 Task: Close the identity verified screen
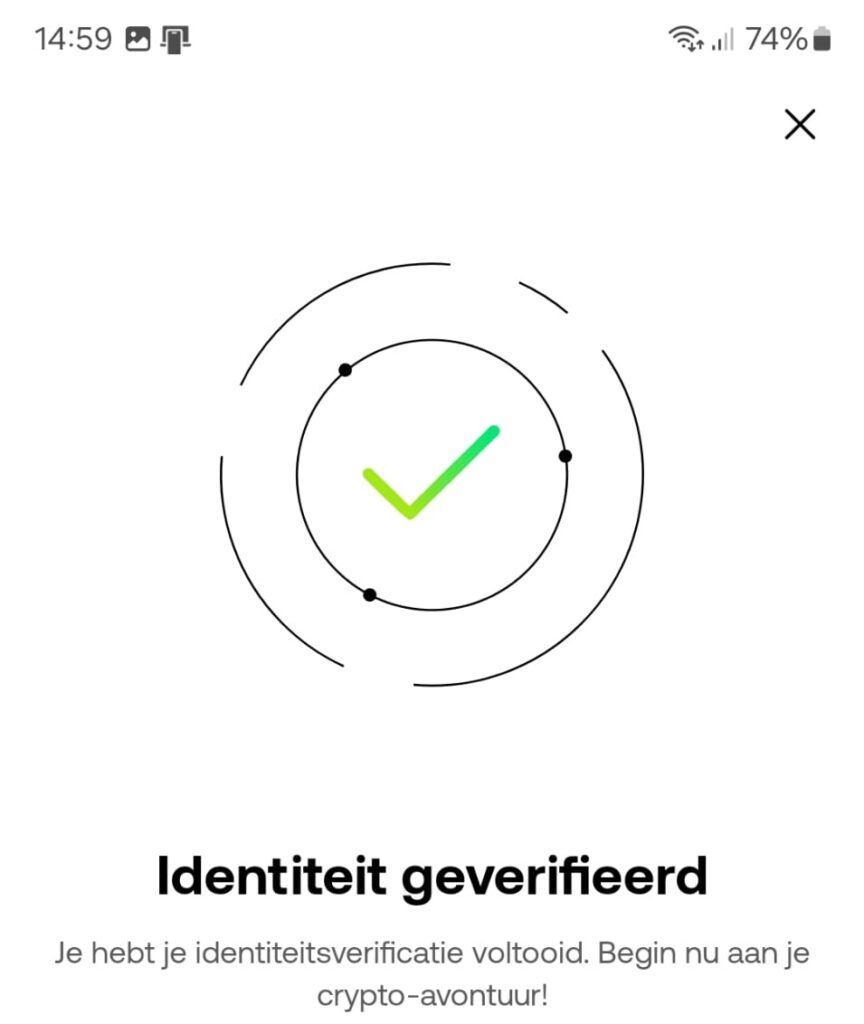click(x=799, y=125)
